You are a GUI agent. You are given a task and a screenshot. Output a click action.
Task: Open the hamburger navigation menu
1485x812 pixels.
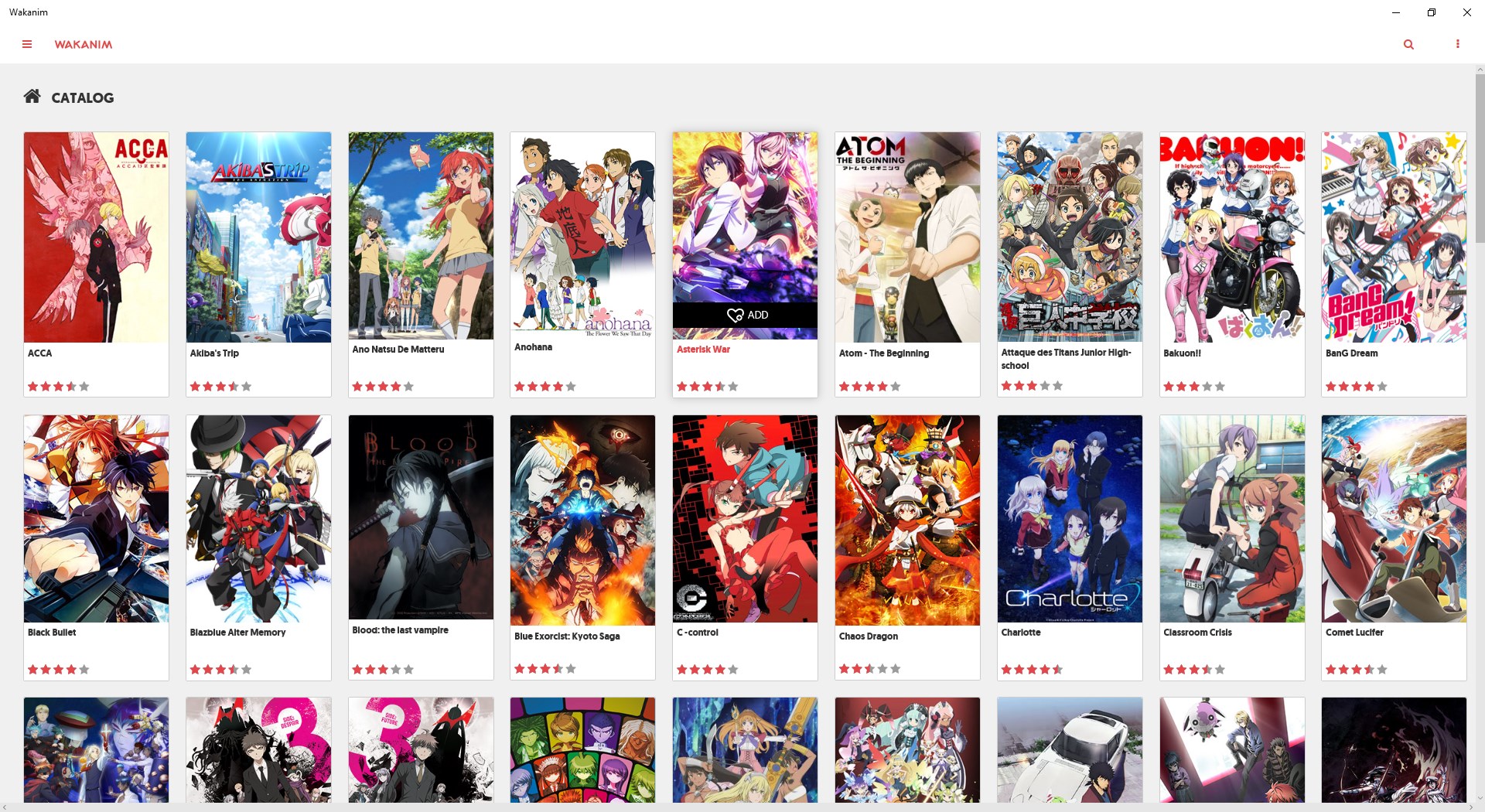(27, 44)
